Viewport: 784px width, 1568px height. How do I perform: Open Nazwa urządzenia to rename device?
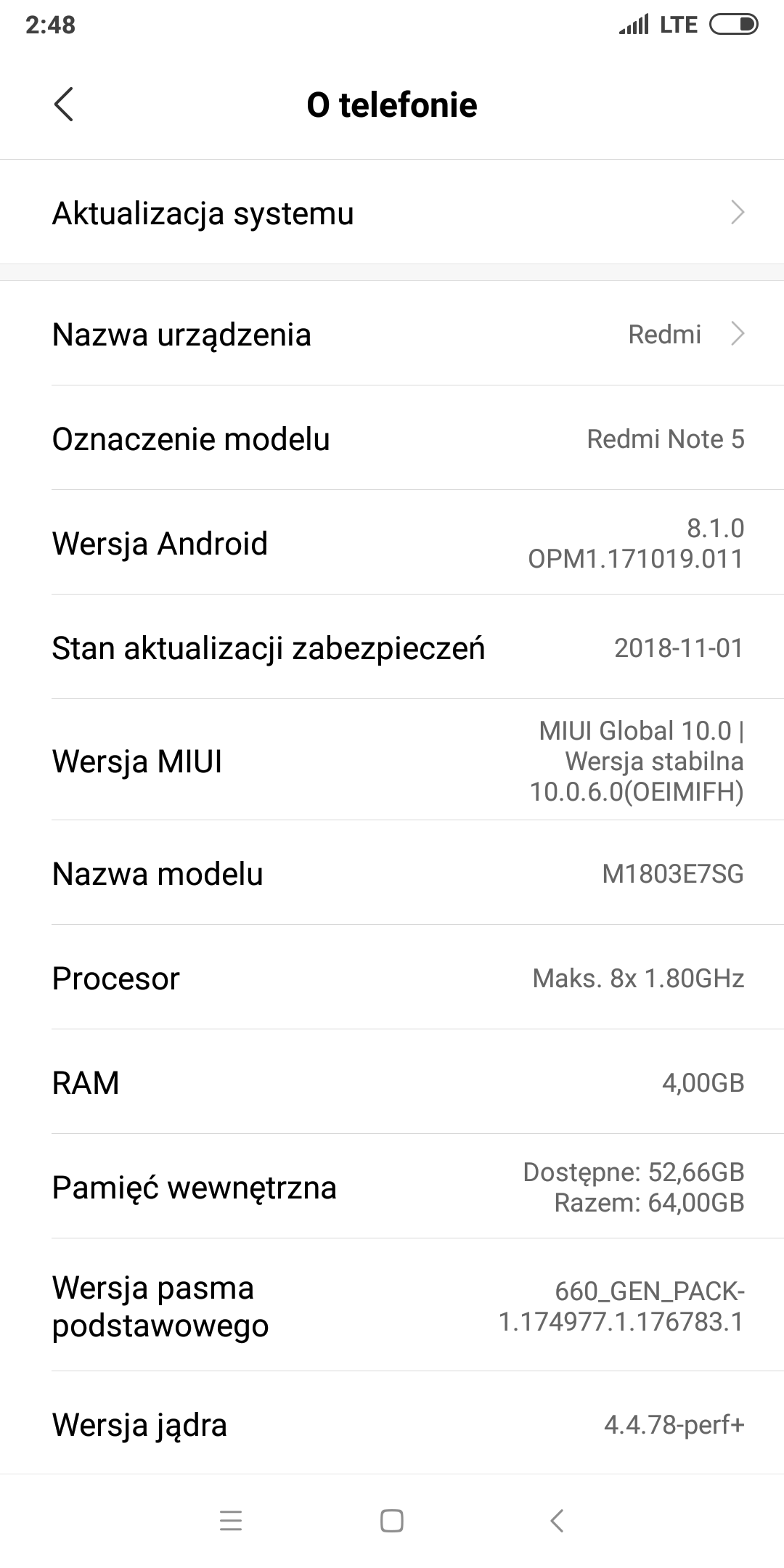(392, 335)
